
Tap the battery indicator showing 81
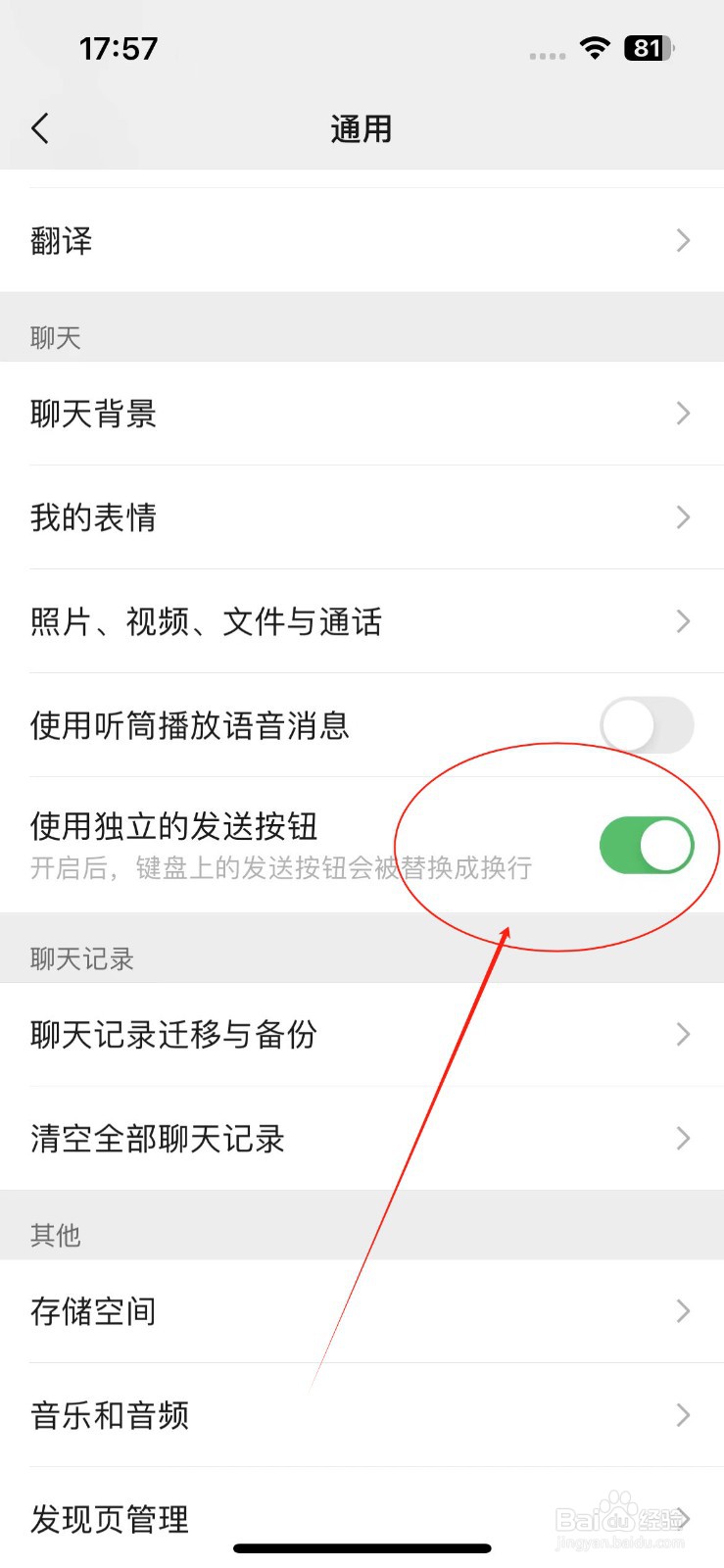tap(646, 49)
